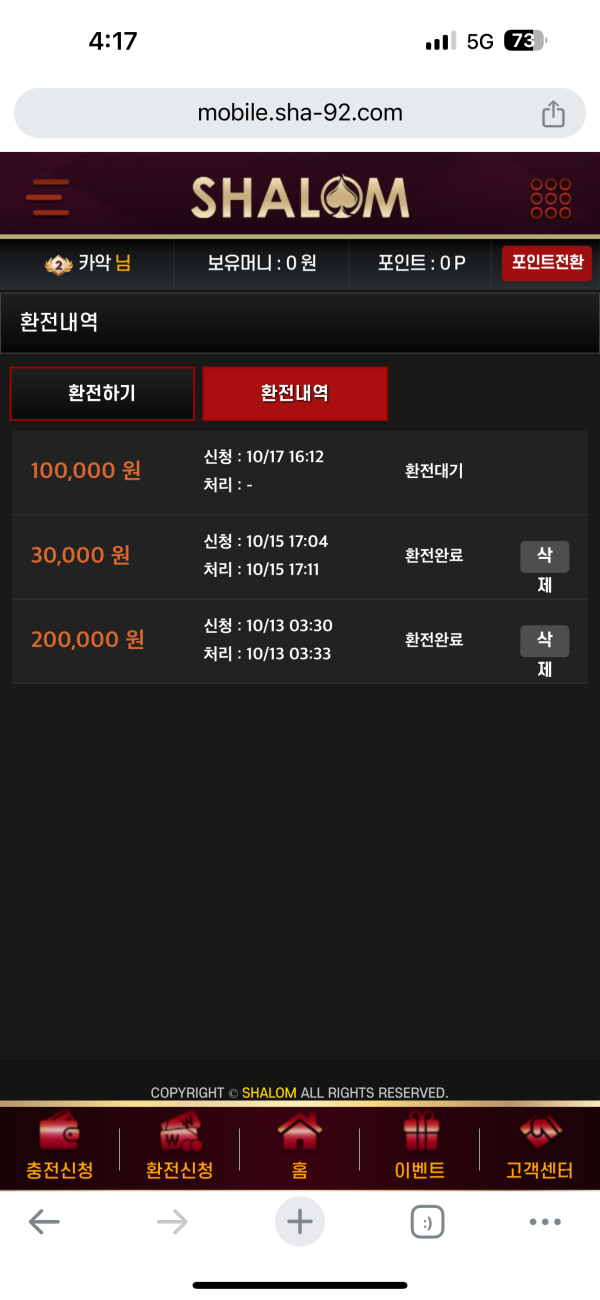Go back in the browser
This screenshot has height=1300, width=600.
[x=44, y=1221]
